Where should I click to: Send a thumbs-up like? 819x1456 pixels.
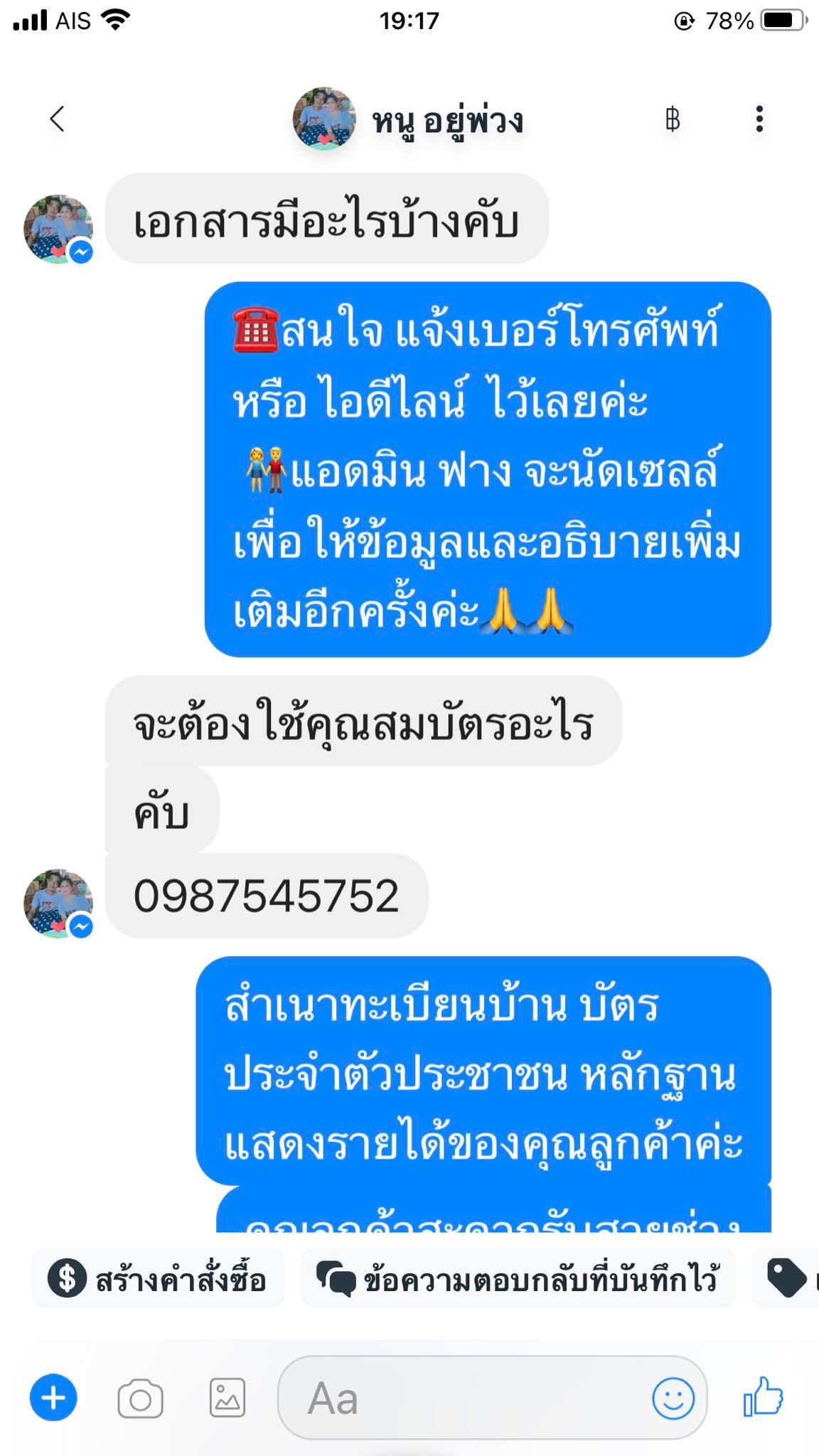763,1396
